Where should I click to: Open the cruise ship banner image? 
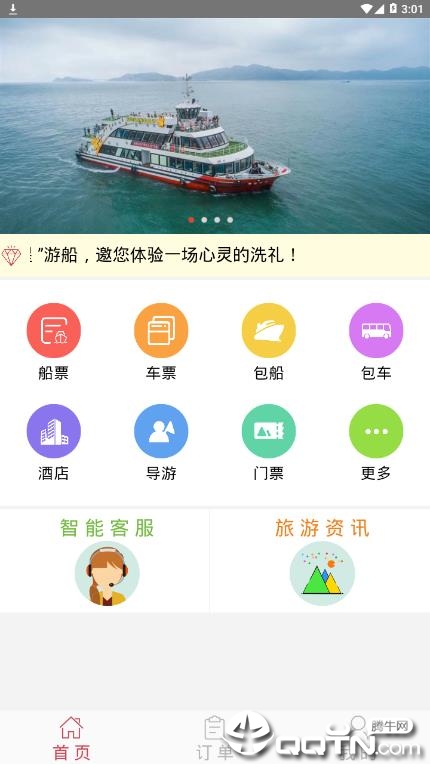pyautogui.click(x=215, y=126)
